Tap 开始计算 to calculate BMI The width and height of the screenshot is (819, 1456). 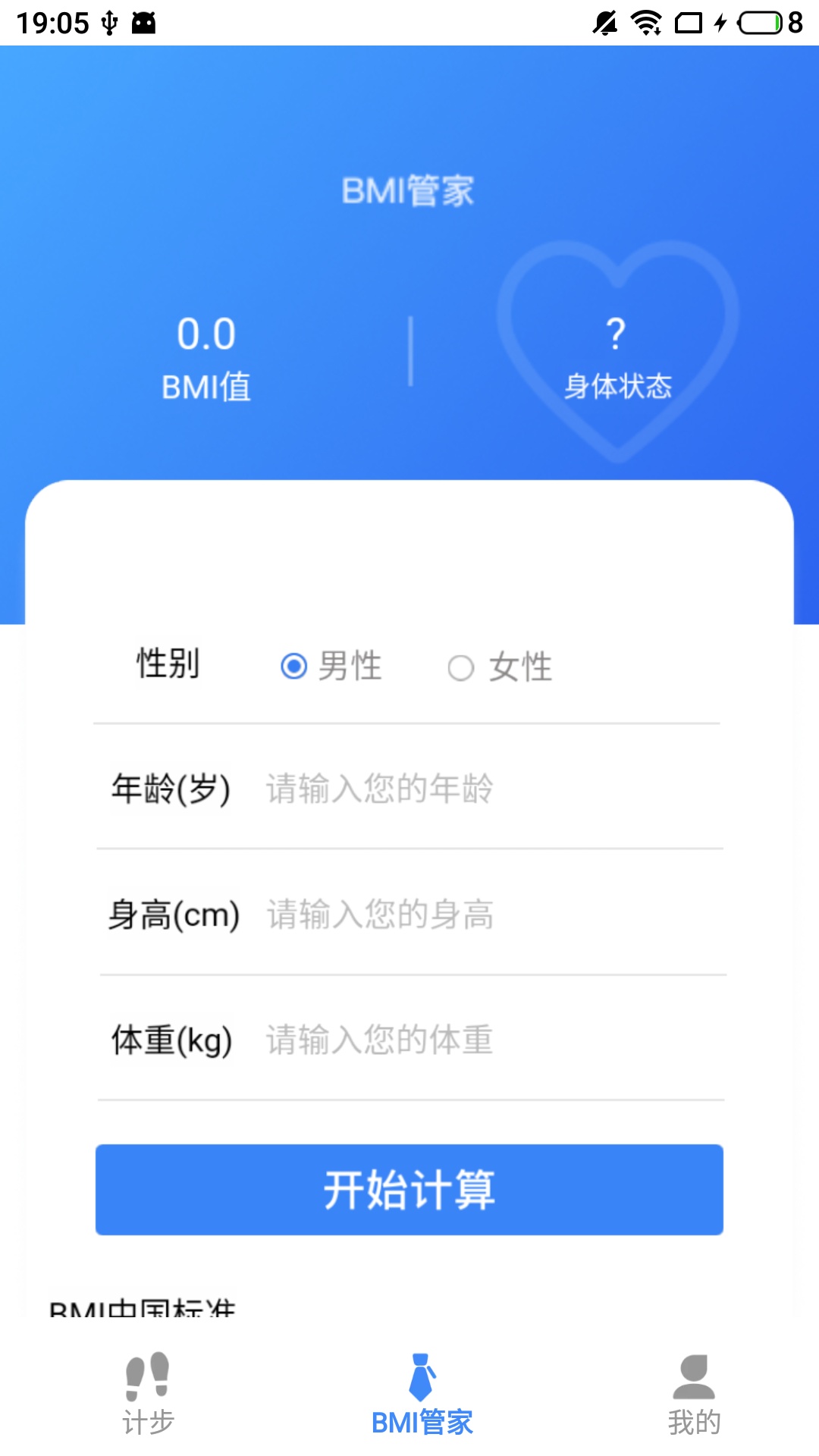pyautogui.click(x=409, y=1189)
